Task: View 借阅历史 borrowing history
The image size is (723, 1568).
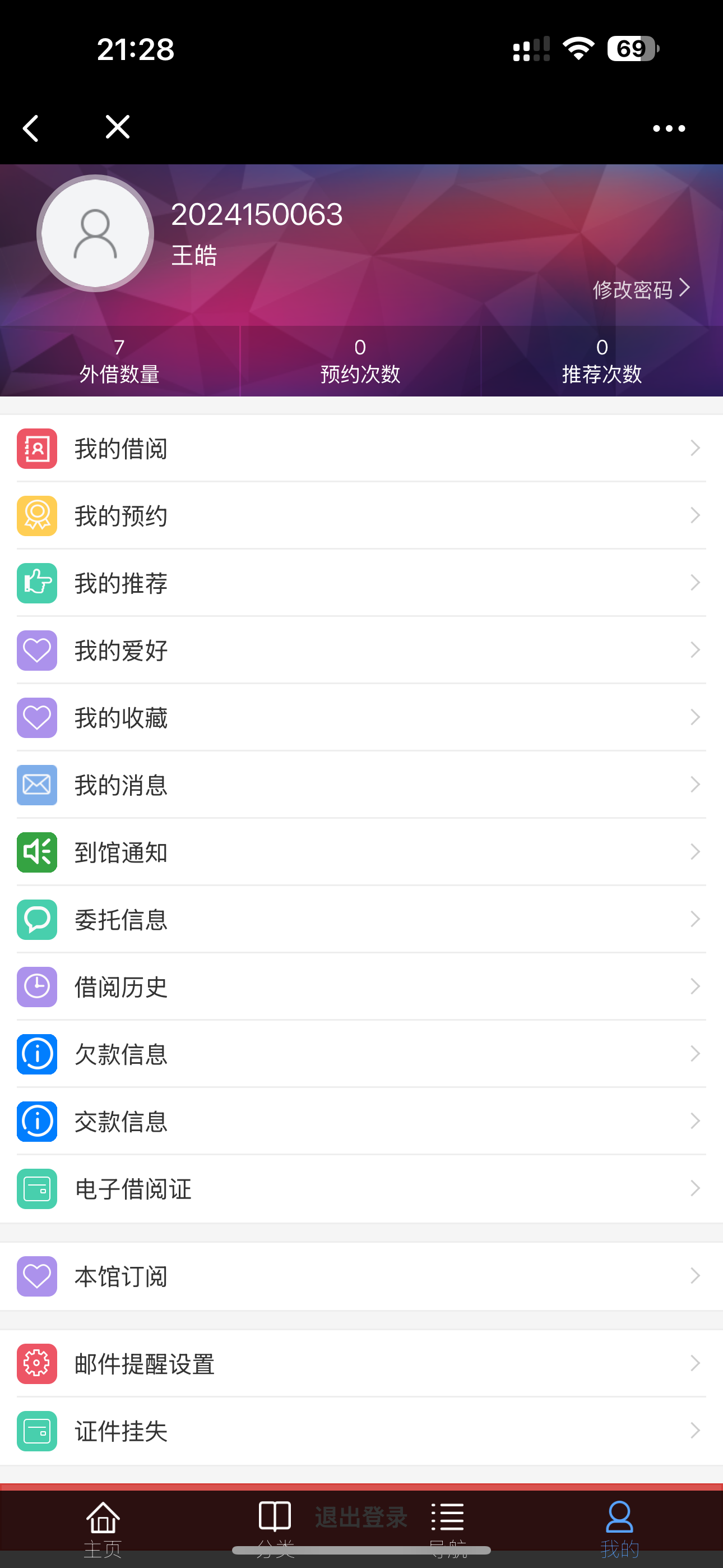Action: tap(361, 988)
